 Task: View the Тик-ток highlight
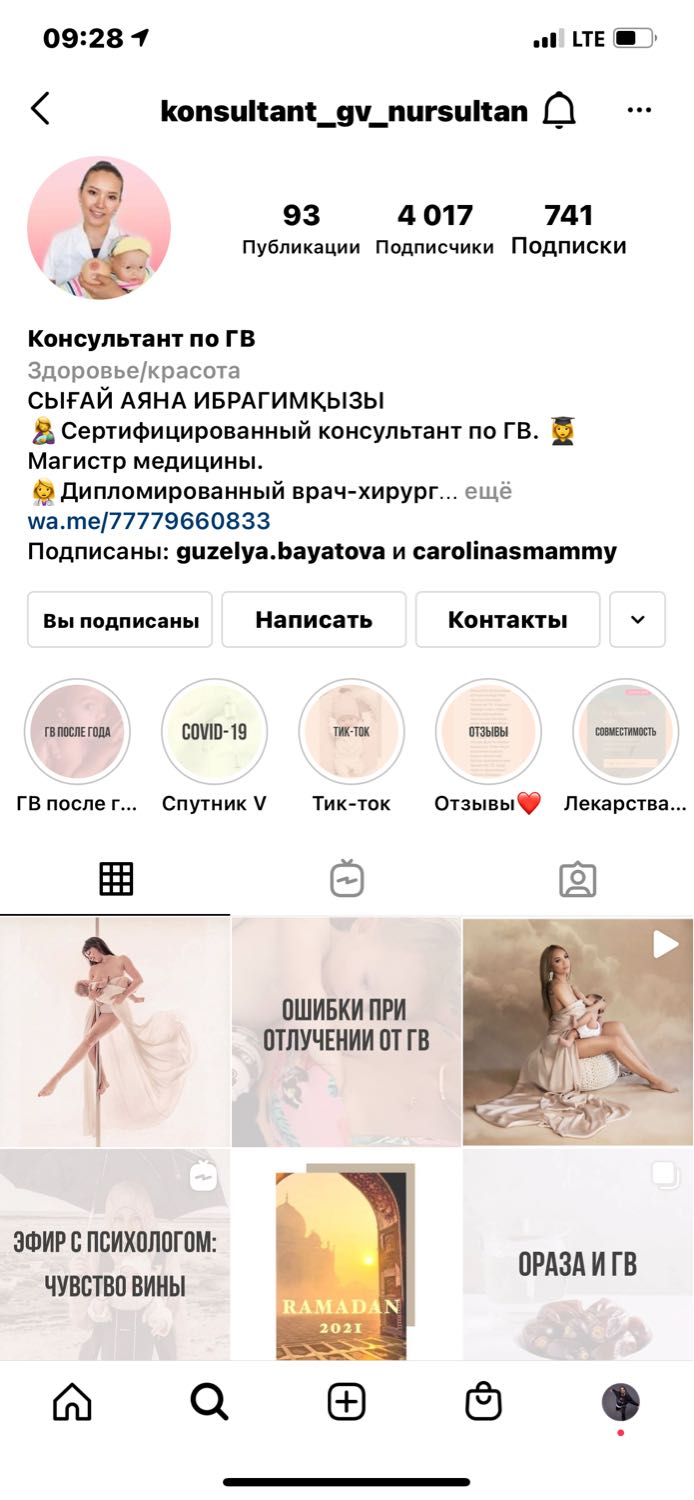pos(351,732)
